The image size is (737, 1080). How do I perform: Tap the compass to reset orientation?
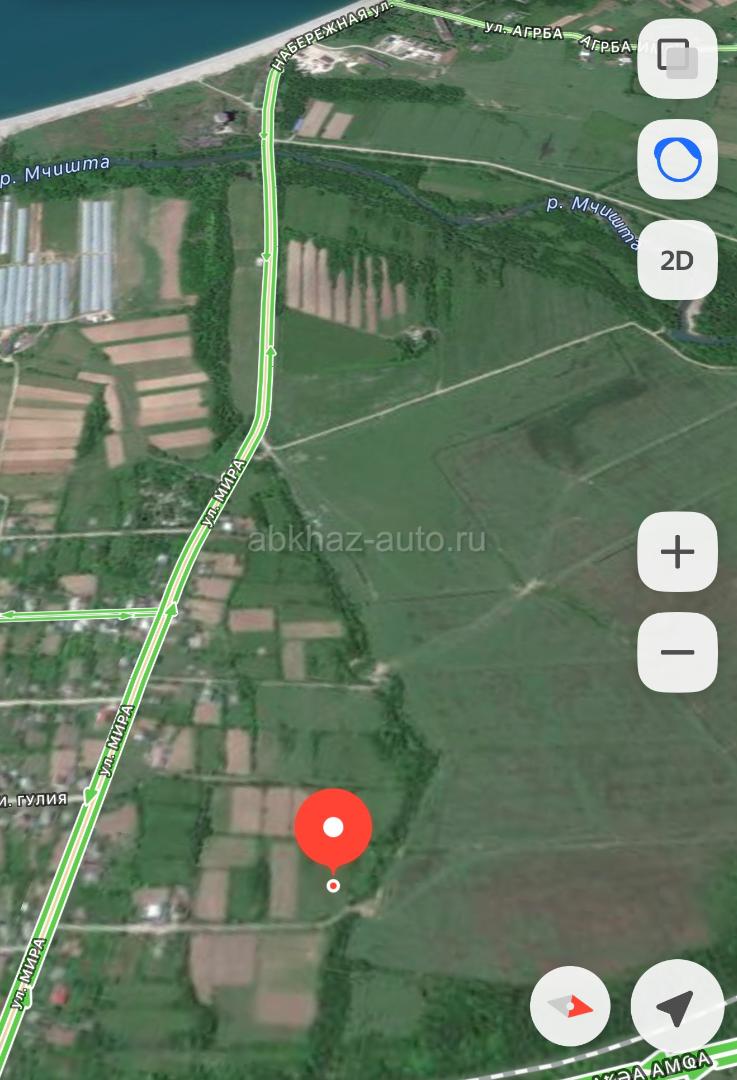(x=570, y=1006)
